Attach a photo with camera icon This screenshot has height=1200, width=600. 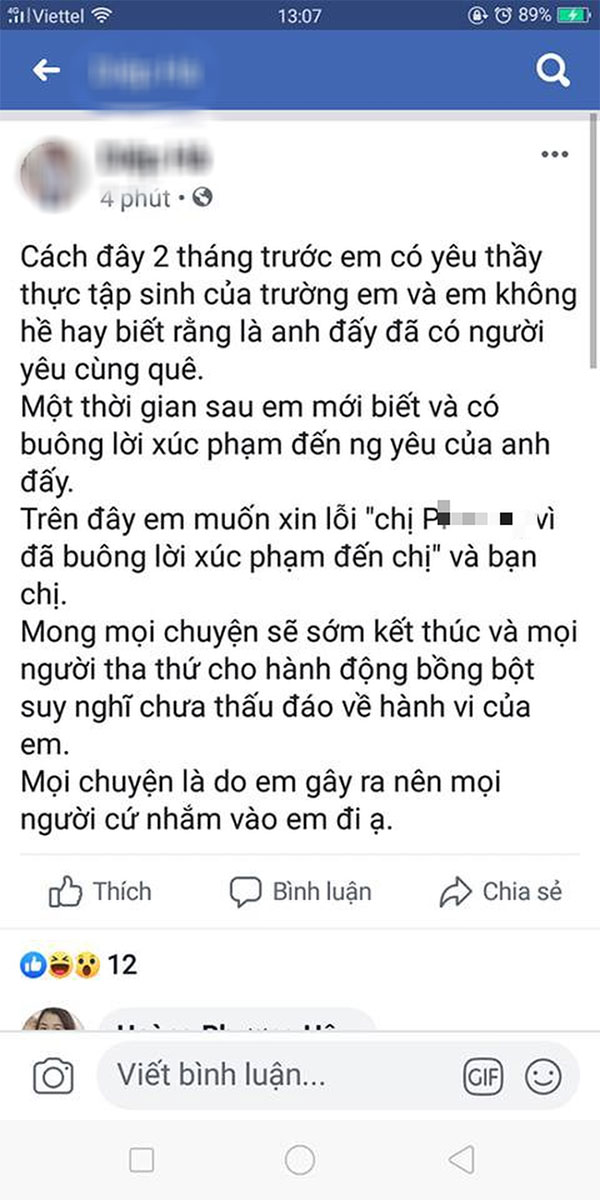coord(53,1076)
